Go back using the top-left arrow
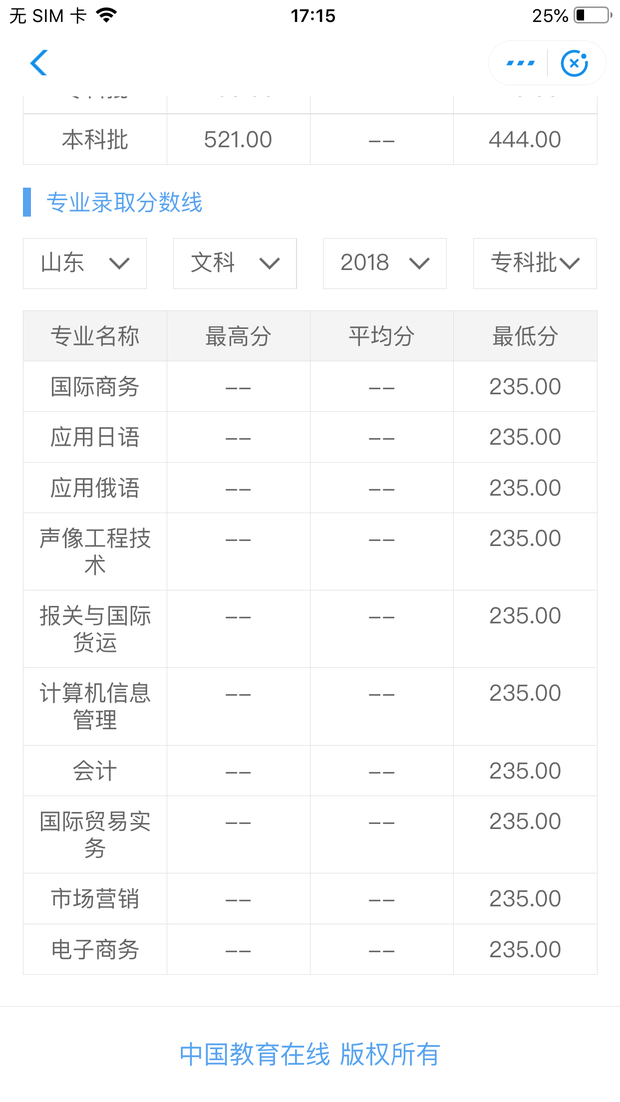 (x=38, y=63)
